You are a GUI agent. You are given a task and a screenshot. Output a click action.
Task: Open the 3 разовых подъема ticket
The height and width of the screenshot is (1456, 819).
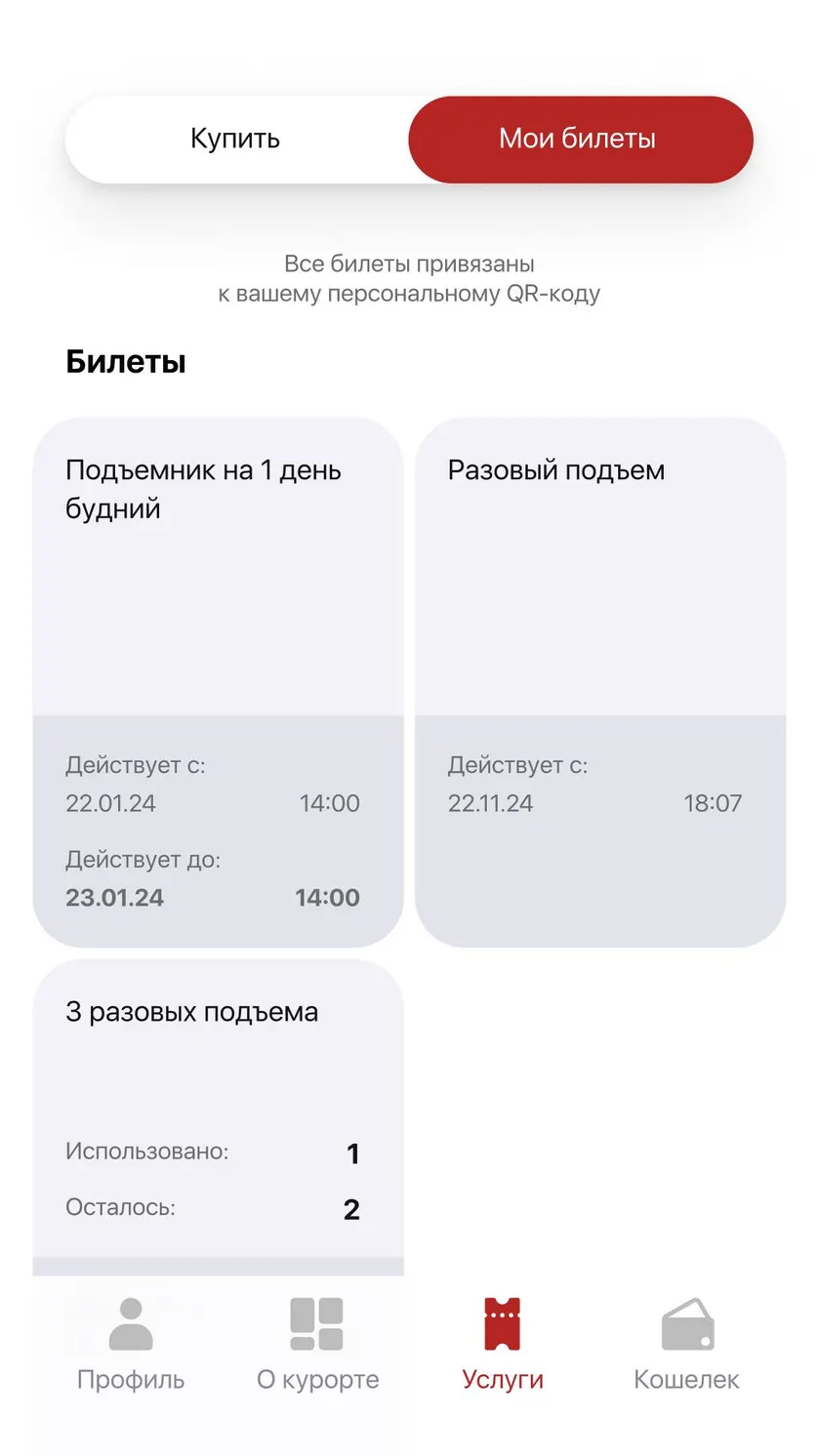pos(219,1117)
